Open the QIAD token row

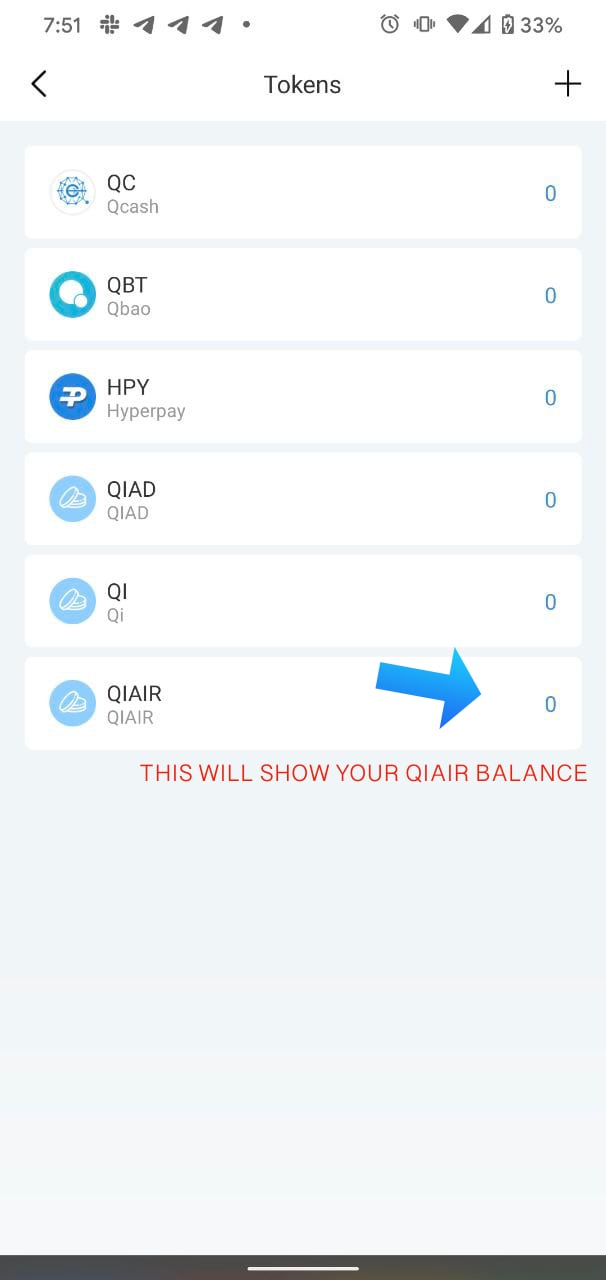[x=302, y=499]
